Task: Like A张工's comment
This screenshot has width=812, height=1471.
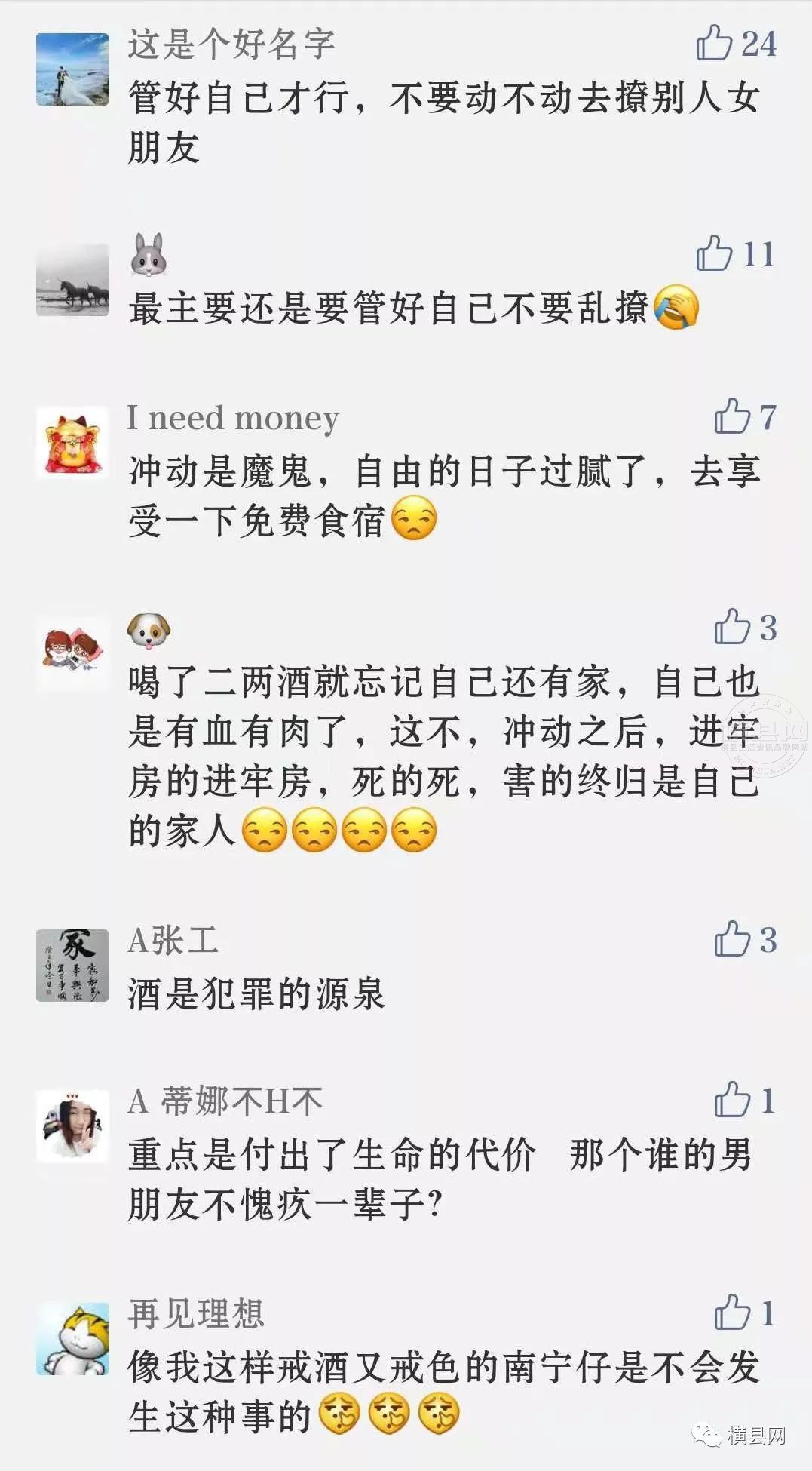Action: pyautogui.click(x=732, y=939)
